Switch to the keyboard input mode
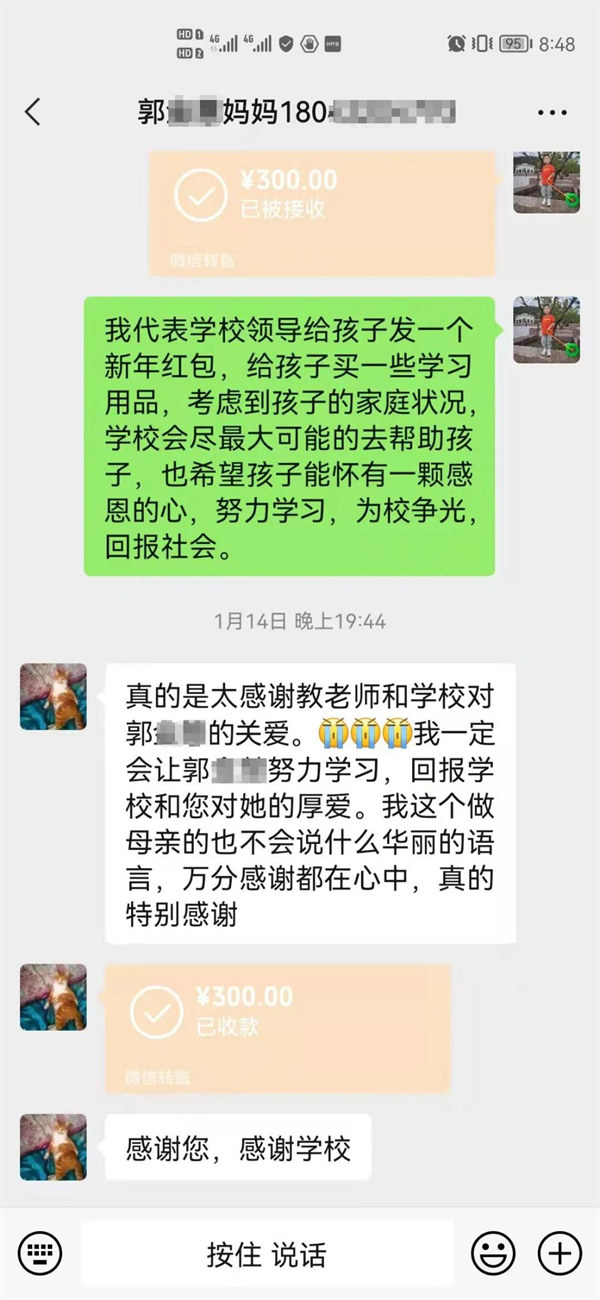The width and height of the screenshot is (600, 1300). point(40,1252)
